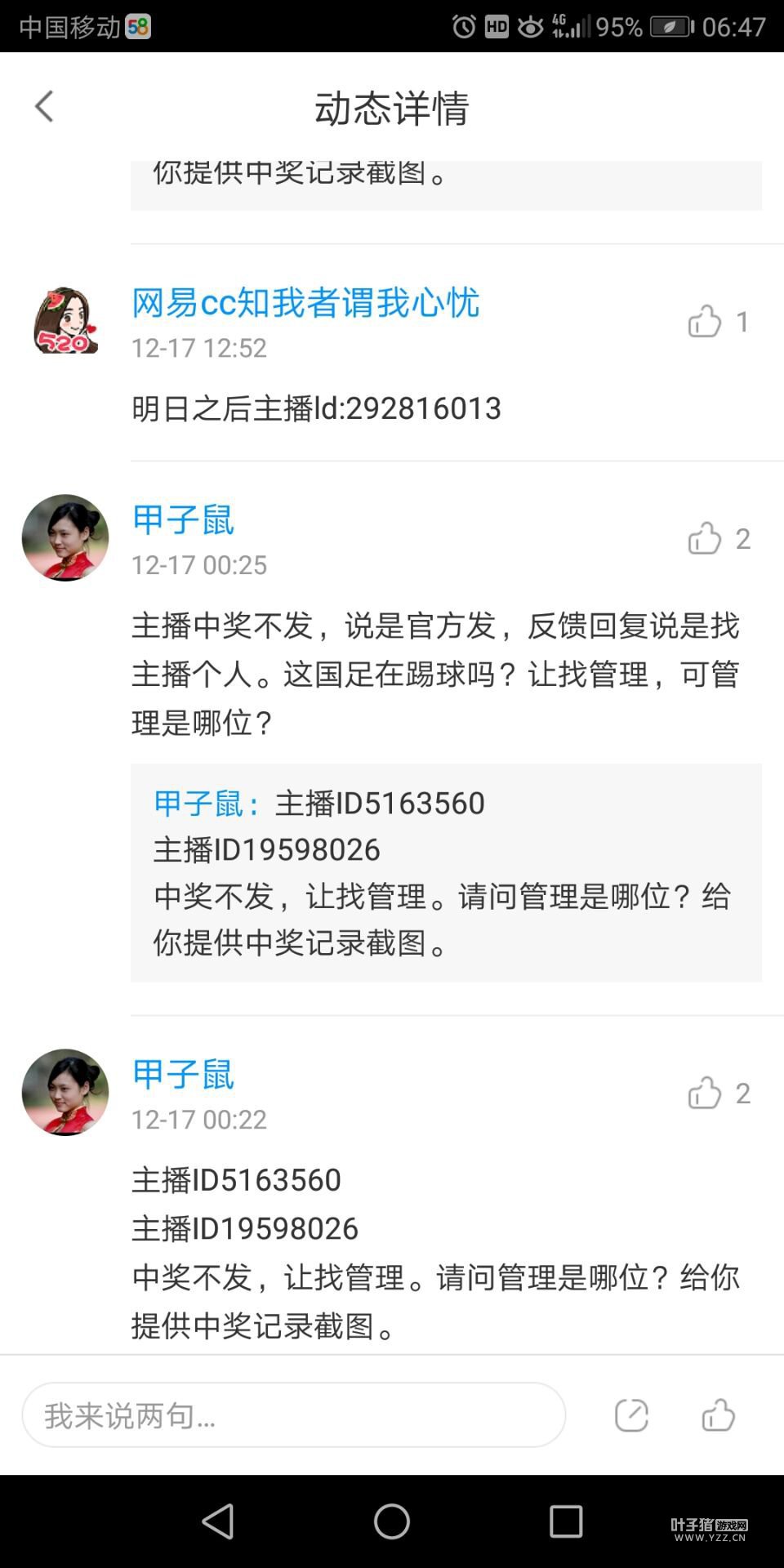Like the post with bottom thumbs-up

(x=719, y=1415)
